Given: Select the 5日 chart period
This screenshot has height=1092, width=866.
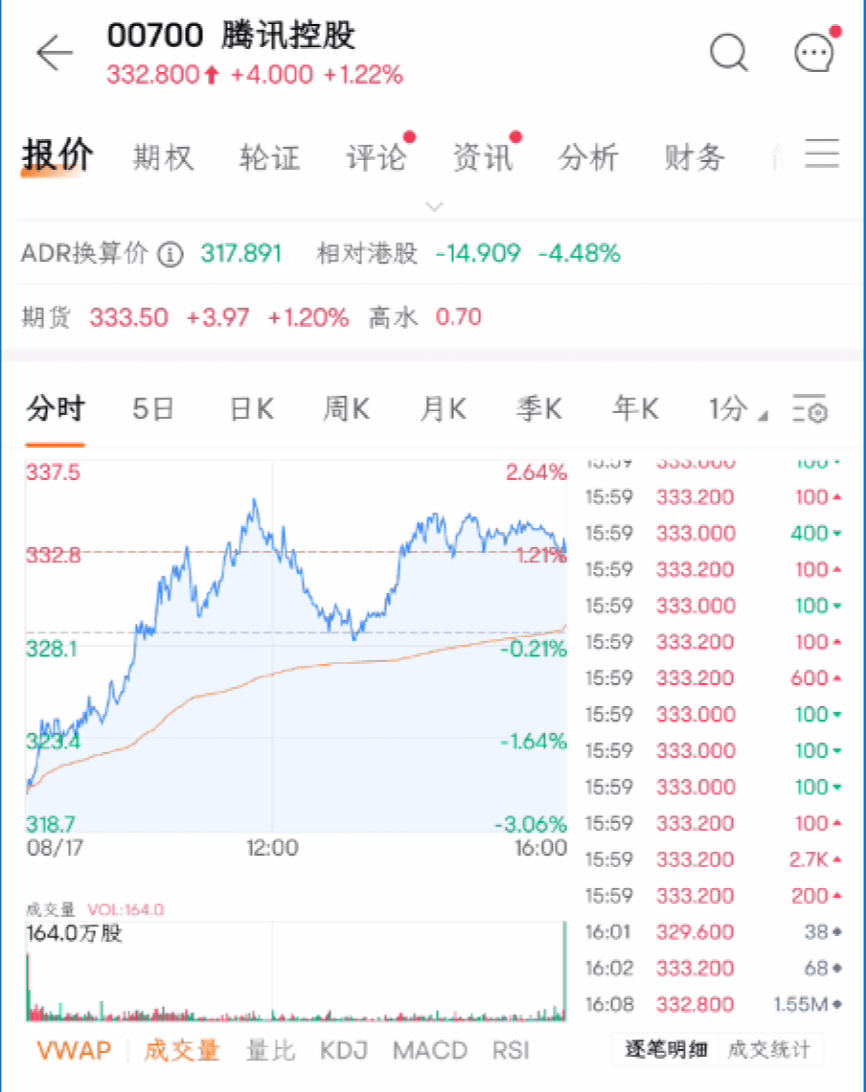Looking at the screenshot, I should pos(153,408).
